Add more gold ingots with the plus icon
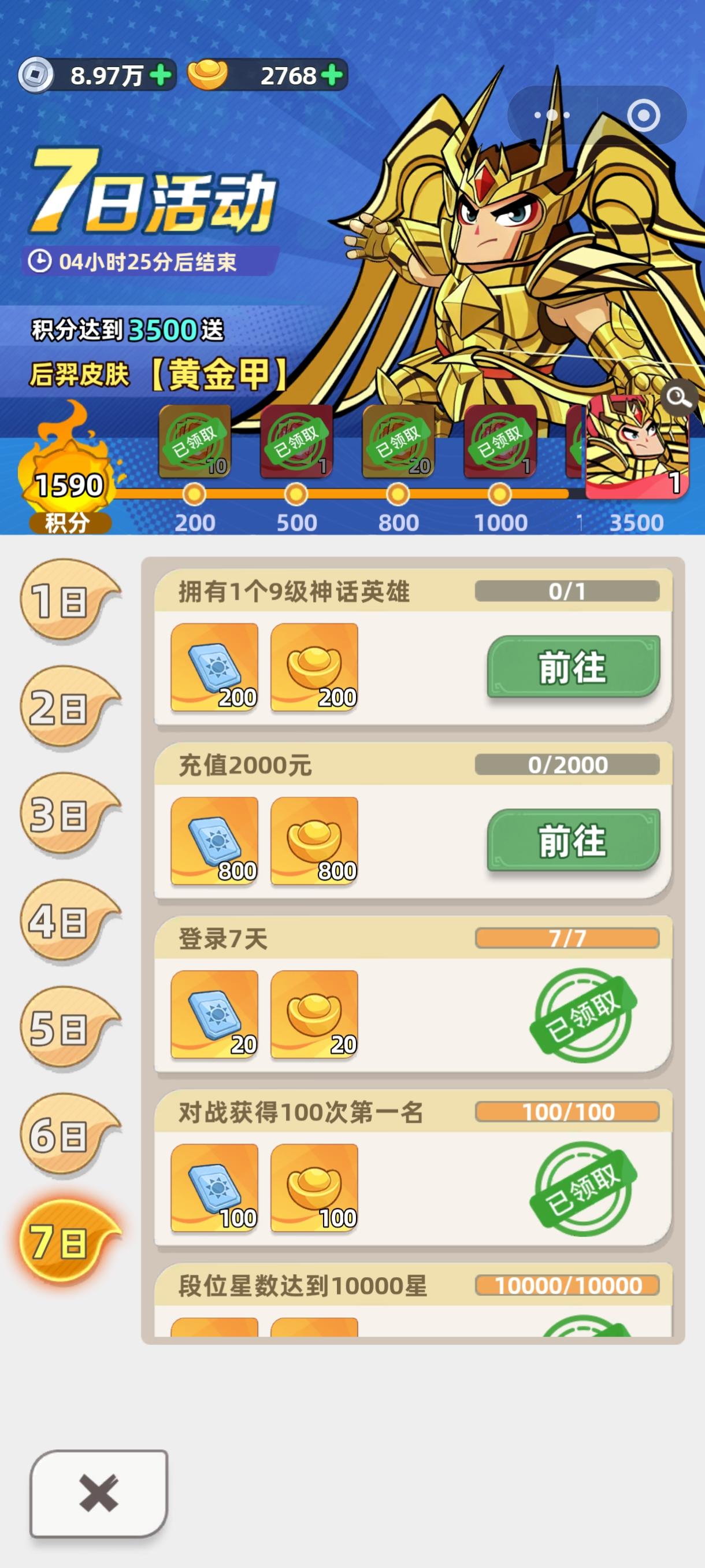 pyautogui.click(x=332, y=76)
